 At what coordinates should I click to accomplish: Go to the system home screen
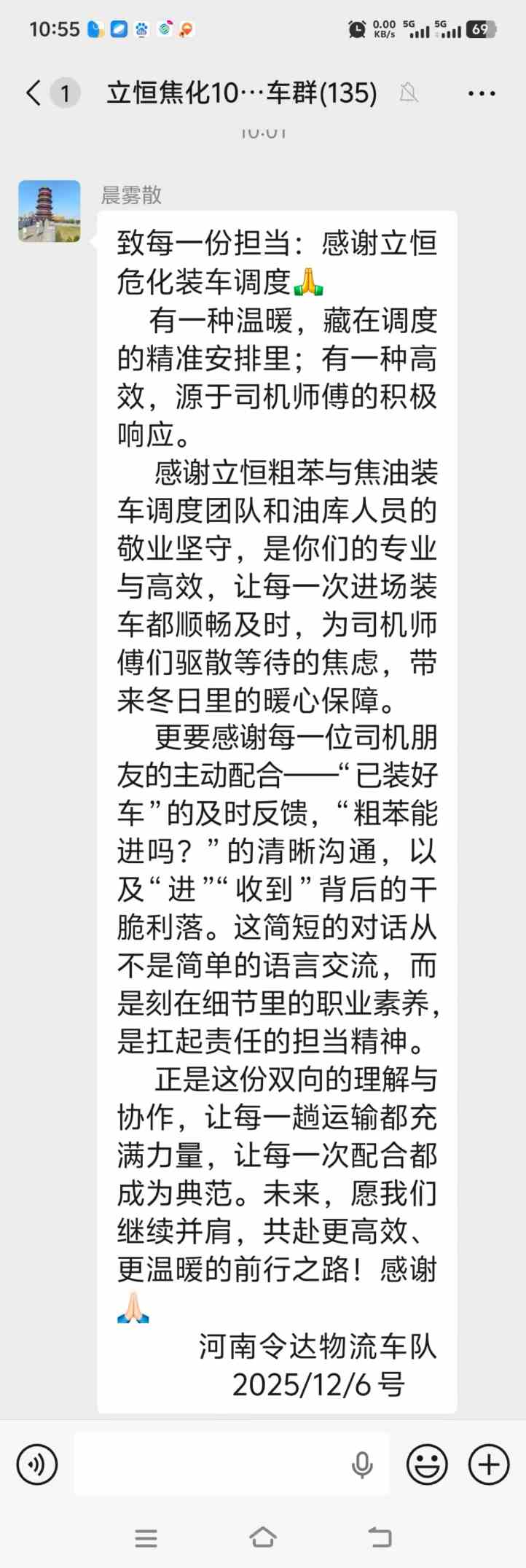[x=263, y=1537]
